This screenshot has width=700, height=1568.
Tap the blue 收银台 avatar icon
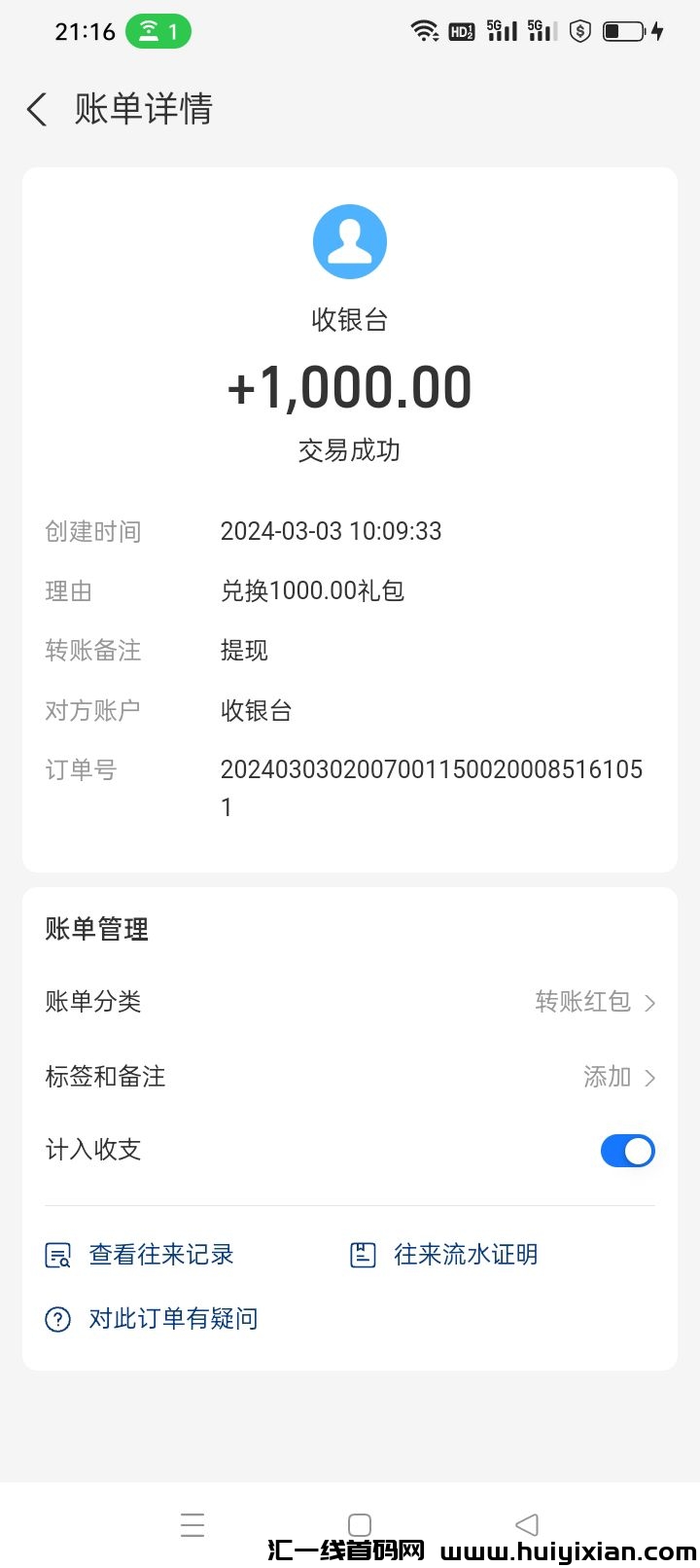(350, 240)
